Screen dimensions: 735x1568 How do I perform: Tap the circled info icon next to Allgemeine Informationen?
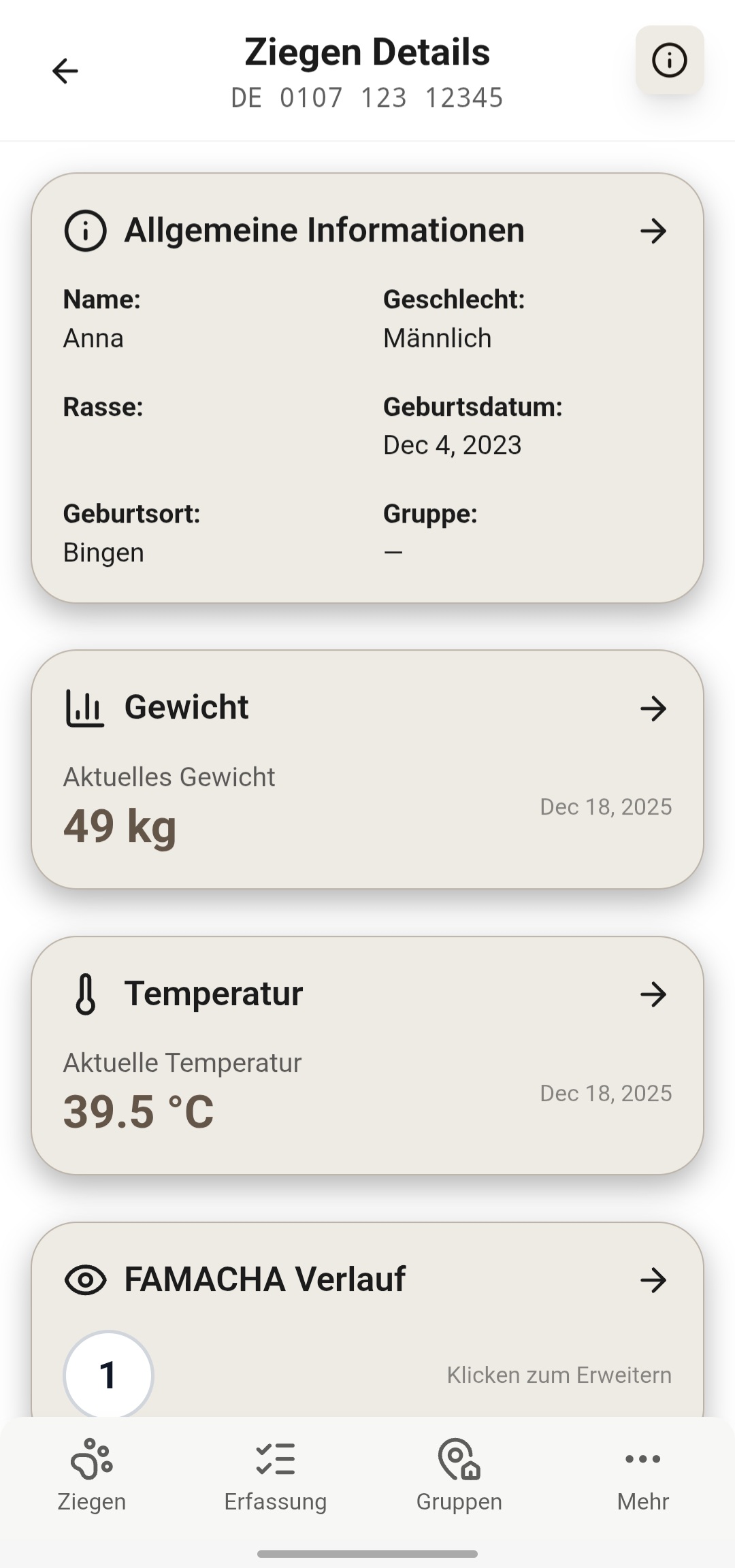coord(85,230)
